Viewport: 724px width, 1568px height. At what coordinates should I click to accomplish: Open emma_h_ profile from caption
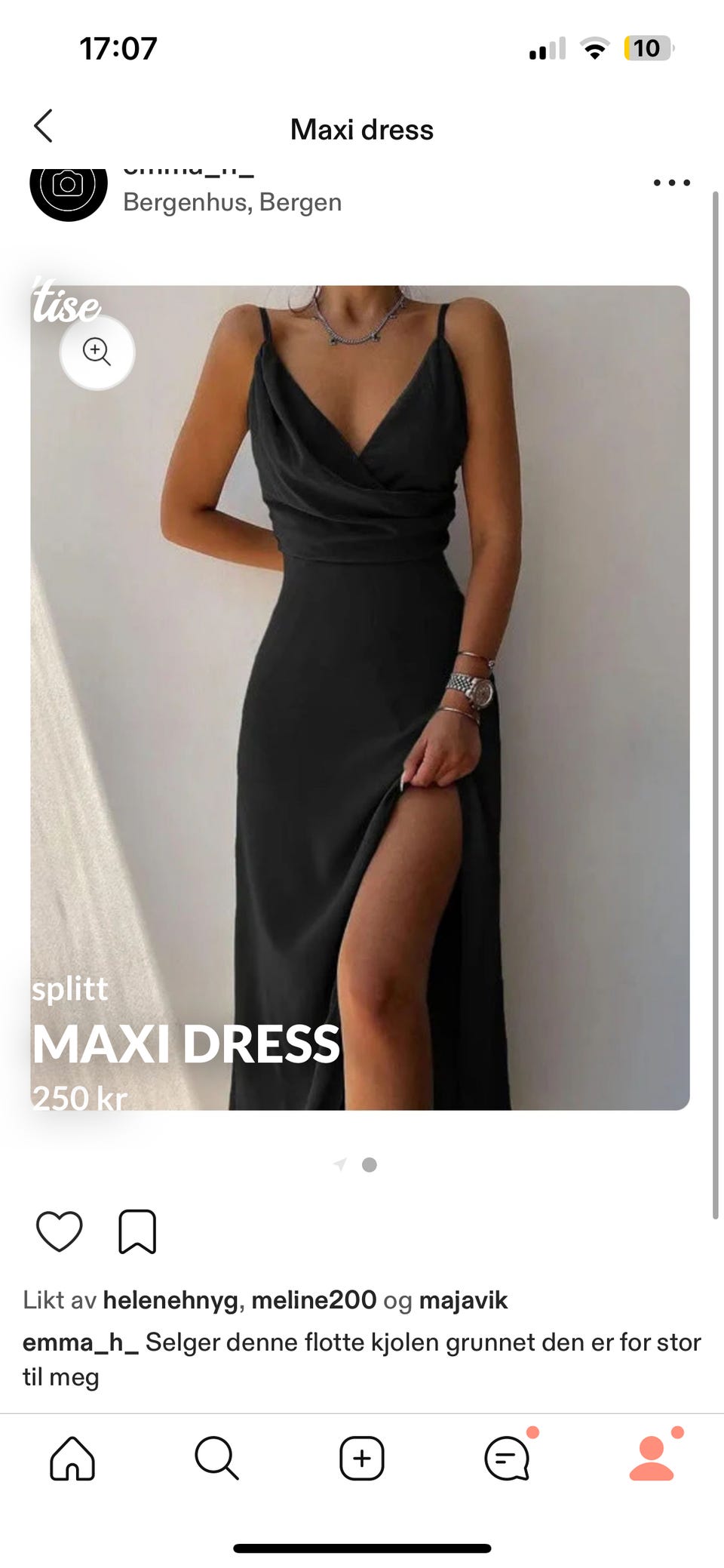click(x=80, y=1342)
